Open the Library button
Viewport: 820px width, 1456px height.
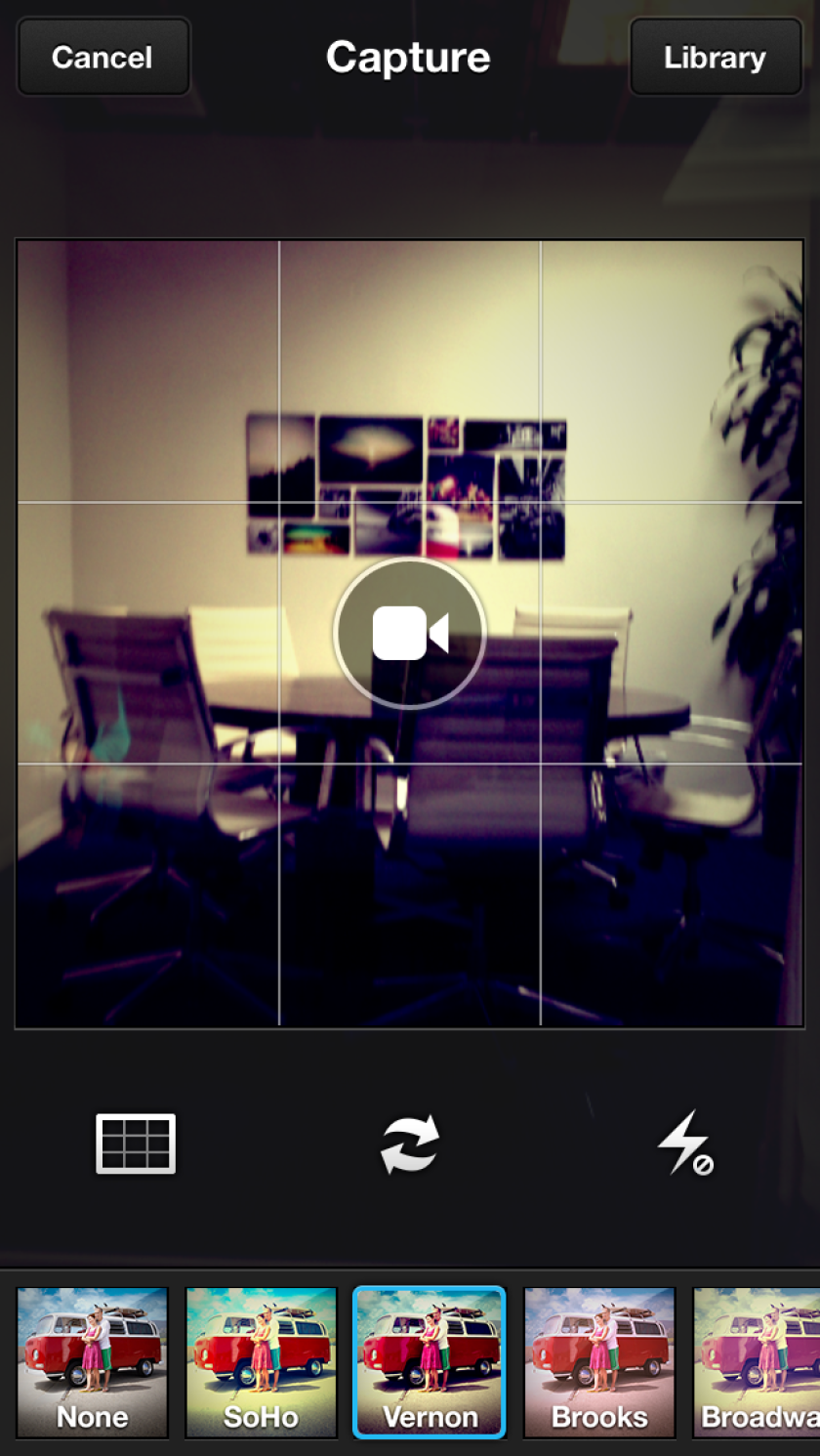(716, 57)
